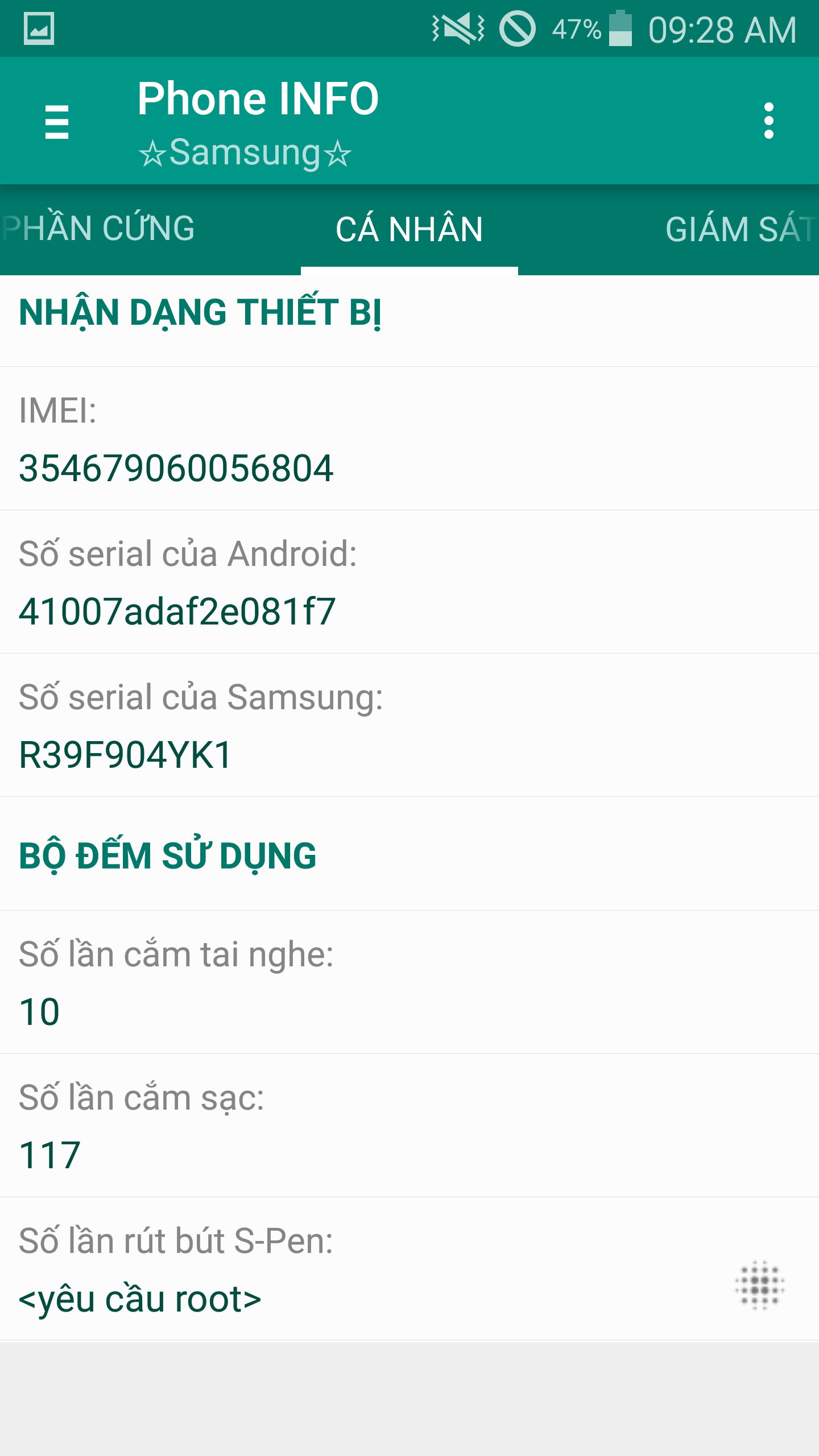Switch to the GIÁM SÁT tab
This screenshot has height=1456, width=819.
739,230
